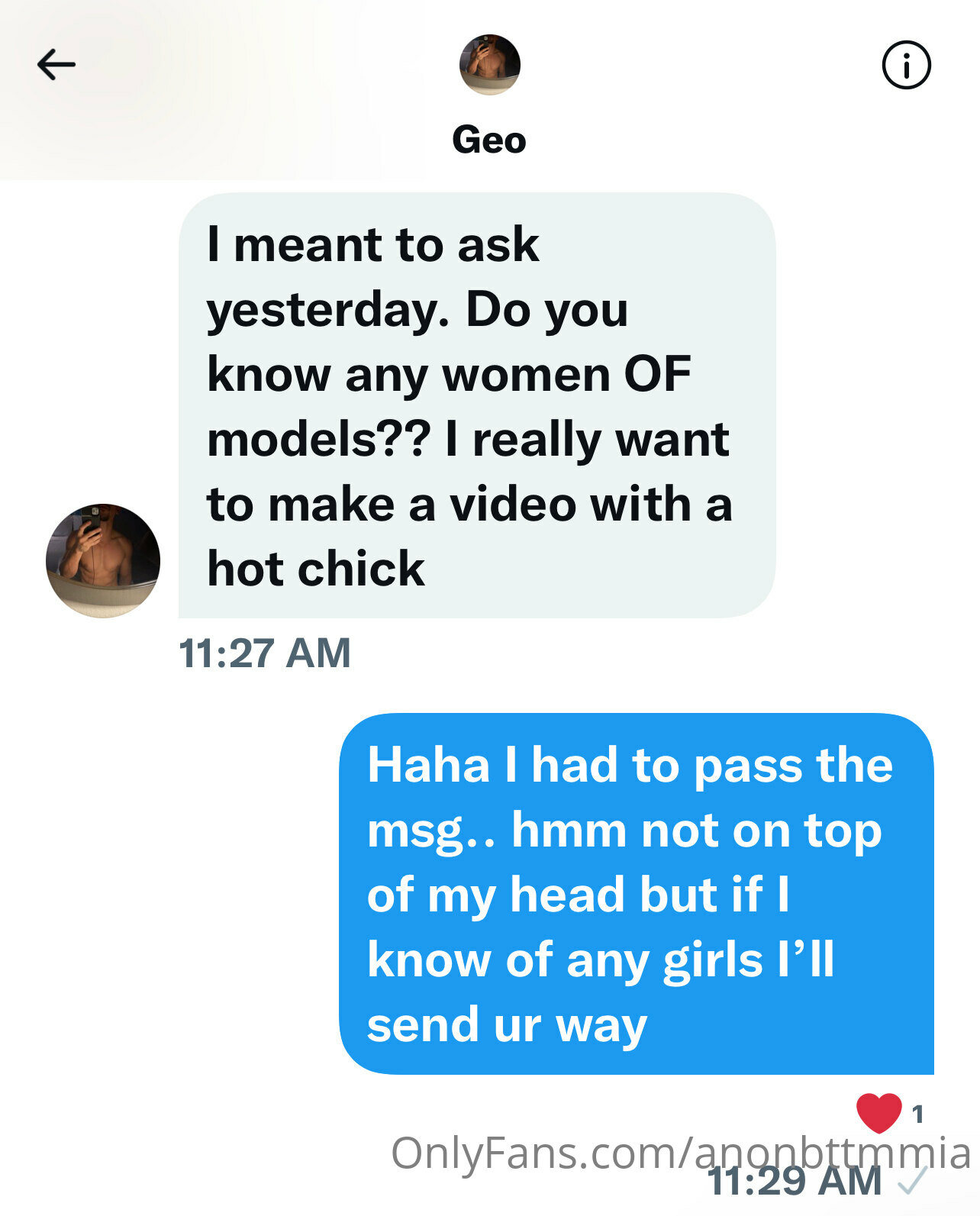
Task: Tap Geo's avatar beside the received message
Action: (x=103, y=560)
